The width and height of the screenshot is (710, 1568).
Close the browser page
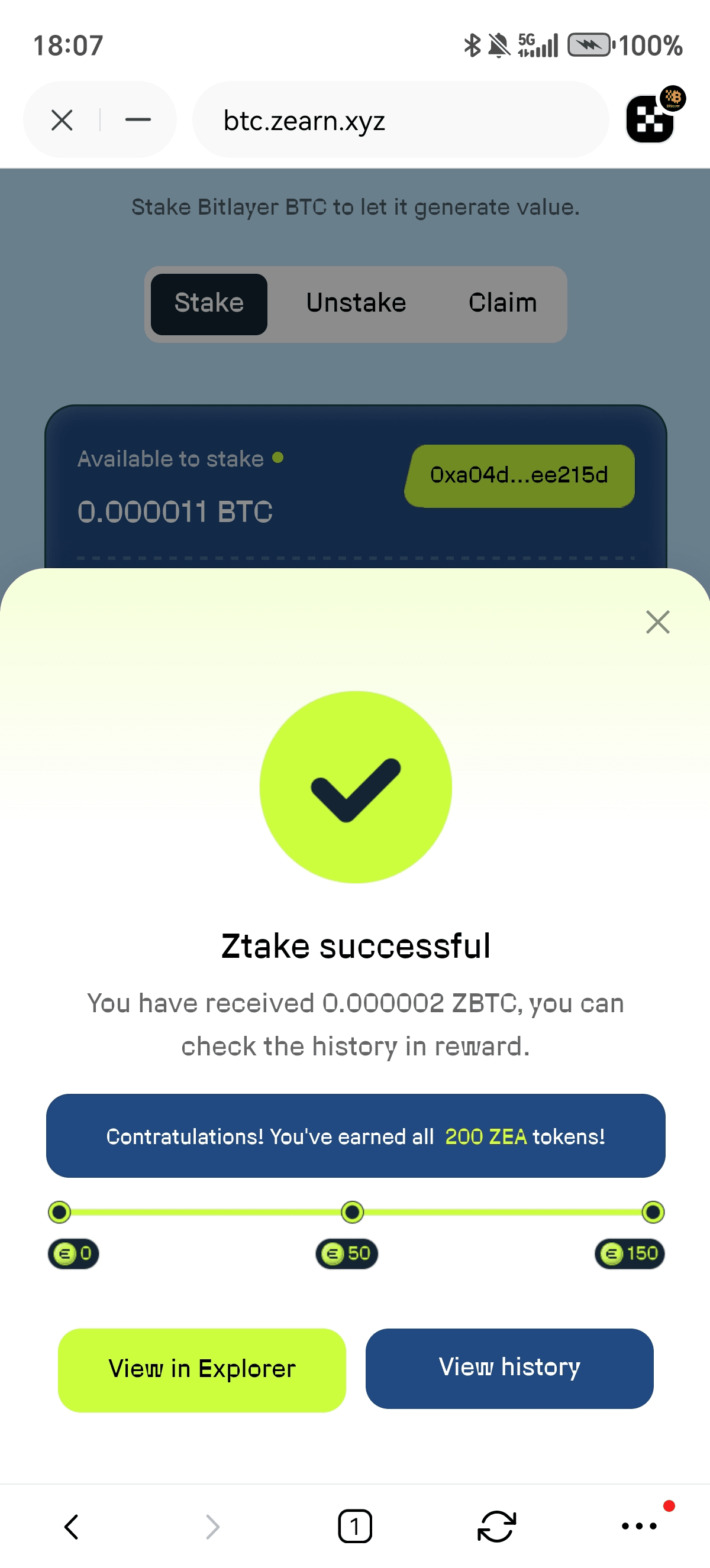point(62,120)
